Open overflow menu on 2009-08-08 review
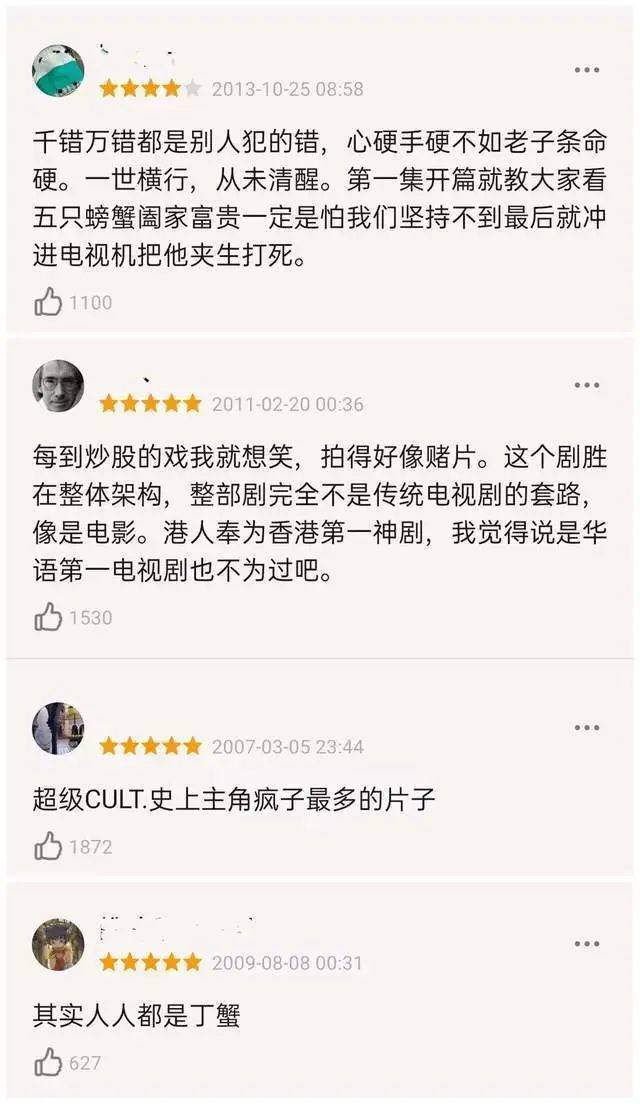The width and height of the screenshot is (640, 1104). click(x=586, y=944)
